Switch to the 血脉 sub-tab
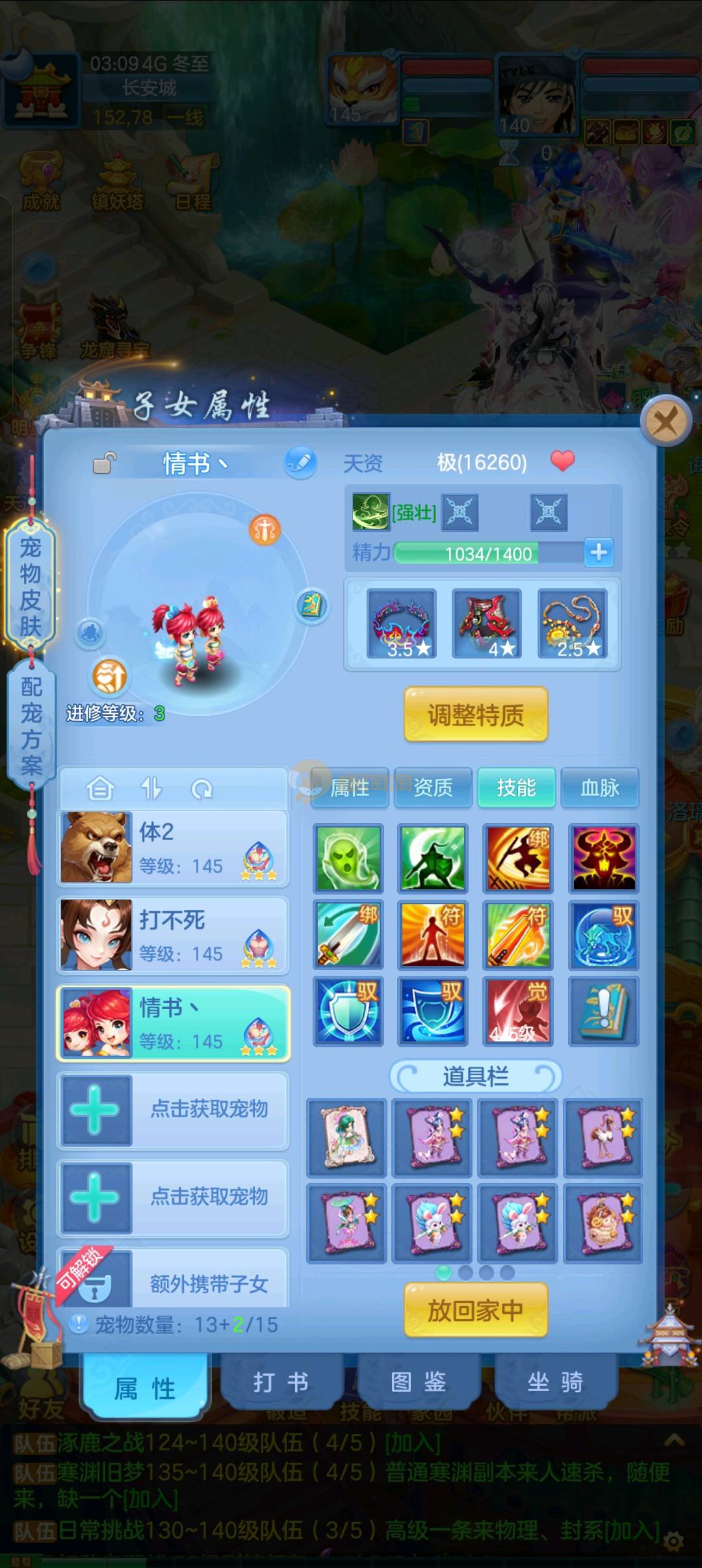The width and height of the screenshot is (702, 1568). 599,787
